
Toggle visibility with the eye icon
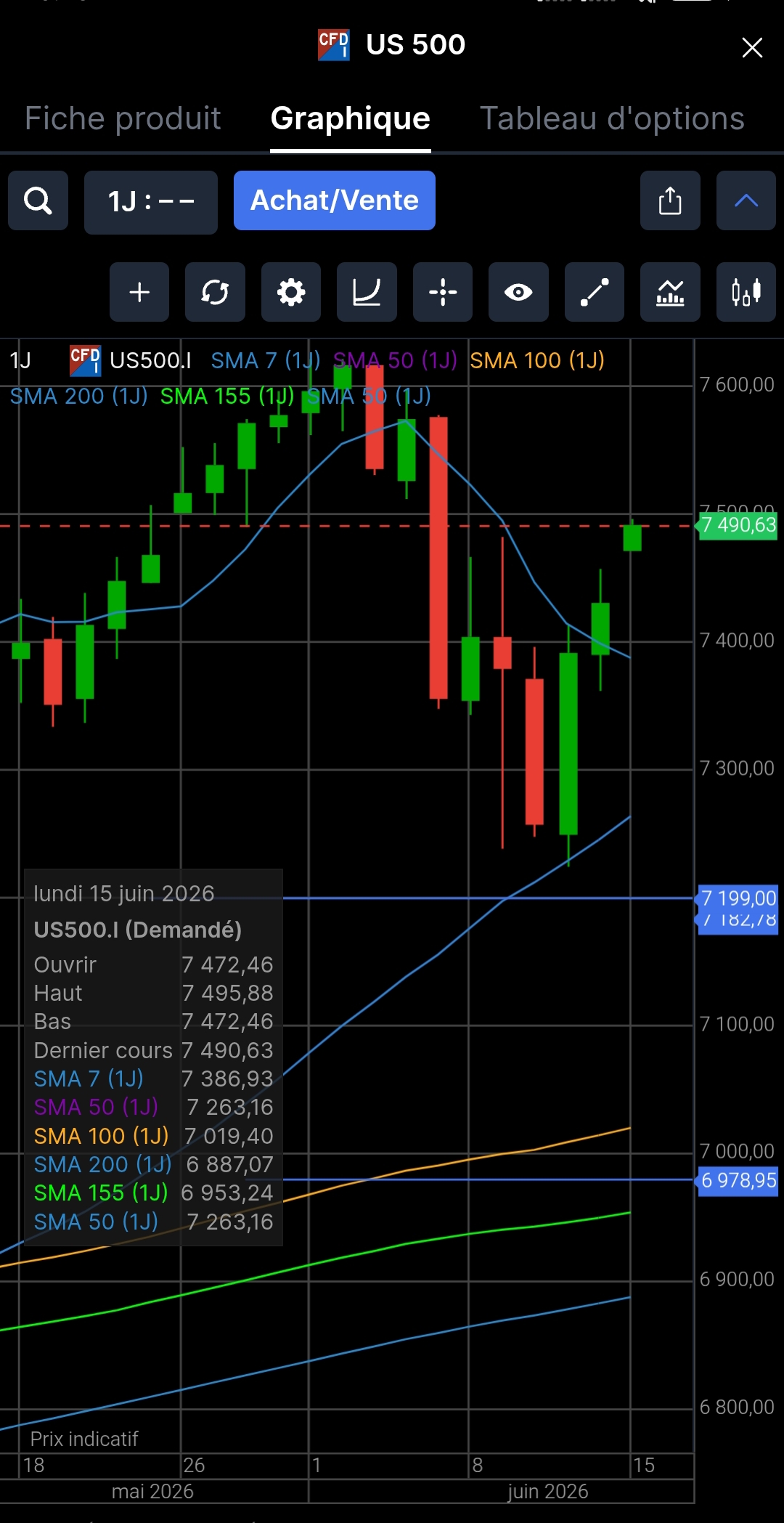[x=518, y=292]
